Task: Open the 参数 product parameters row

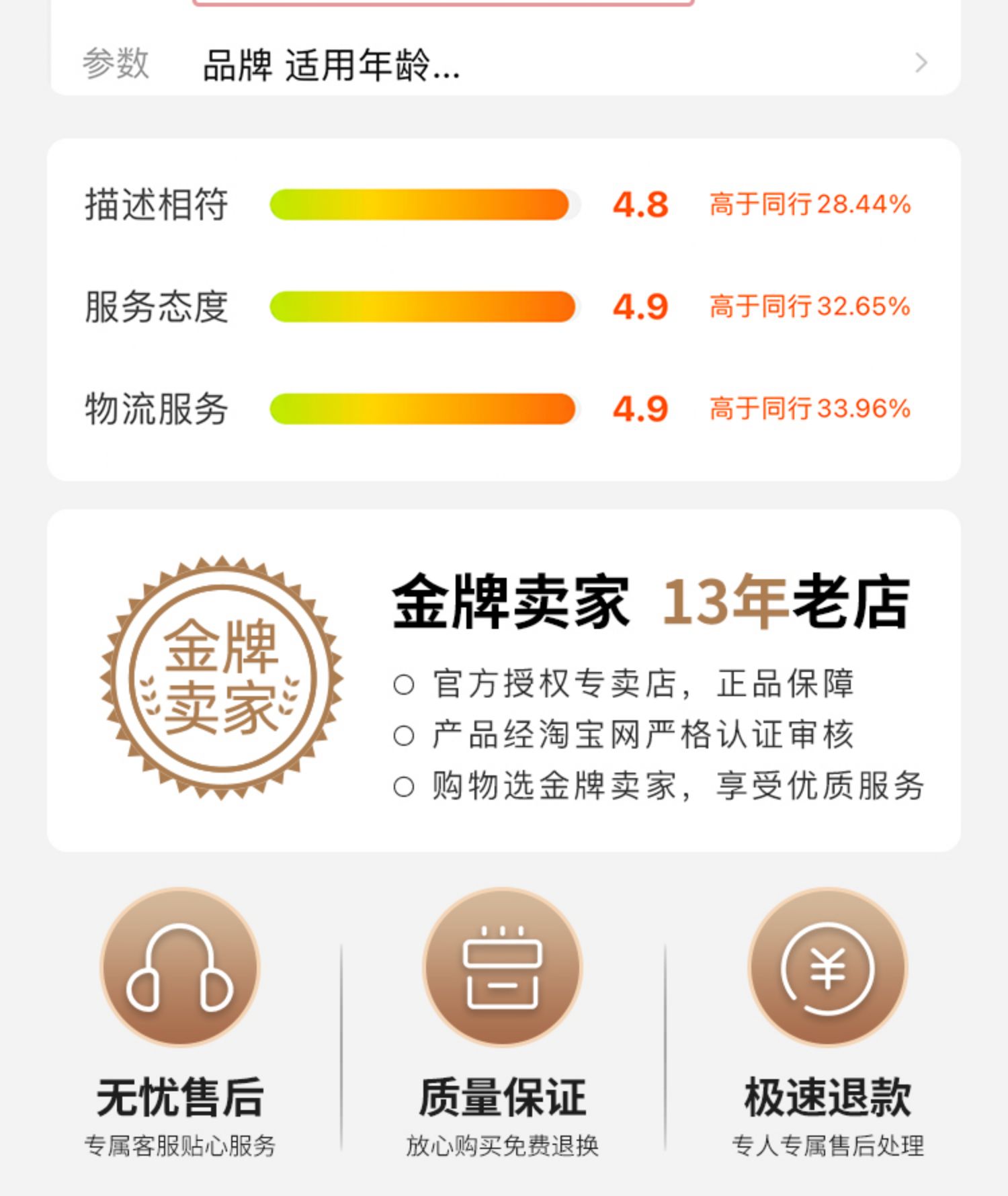Action: [x=504, y=65]
